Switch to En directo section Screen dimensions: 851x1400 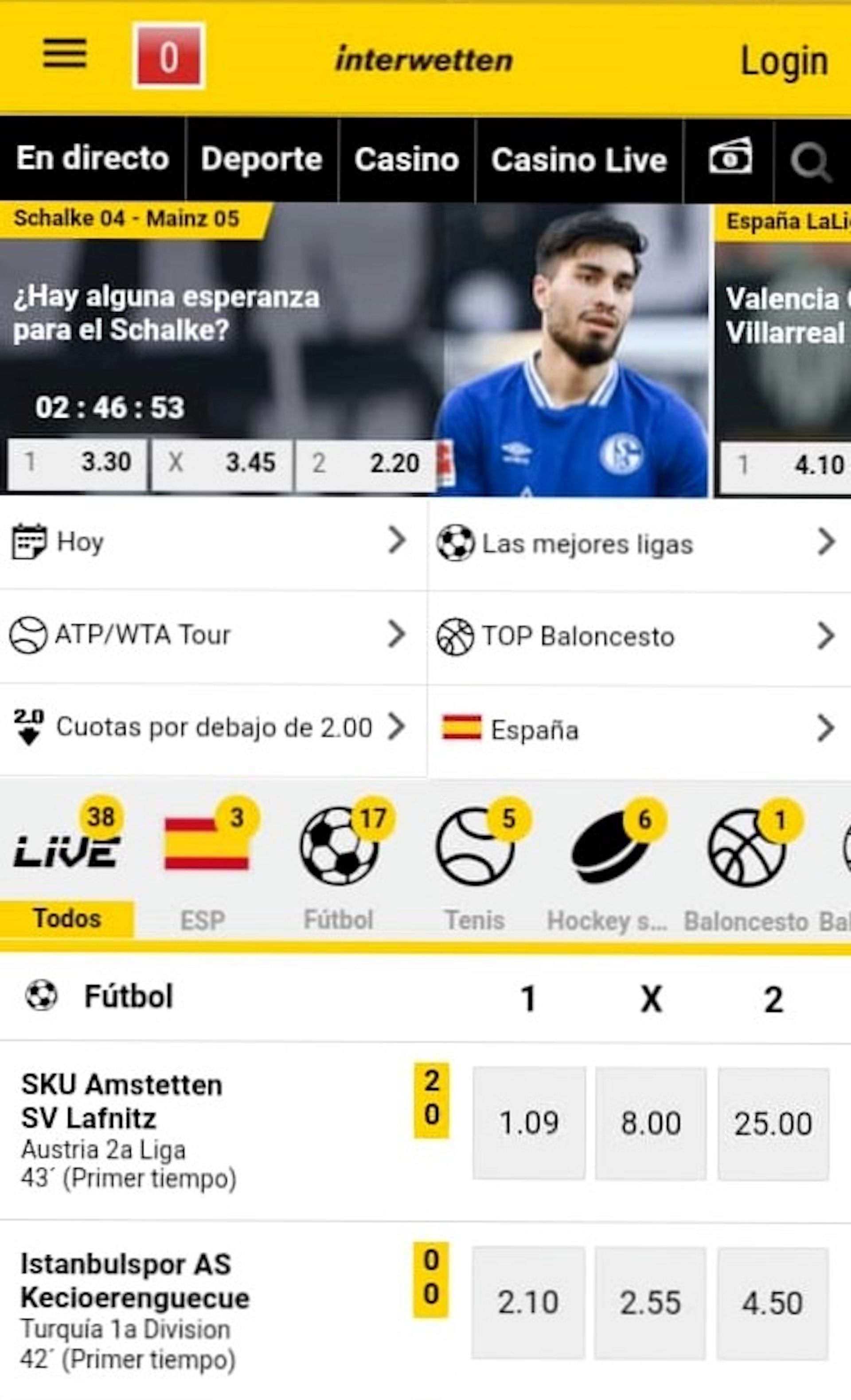[x=93, y=159]
